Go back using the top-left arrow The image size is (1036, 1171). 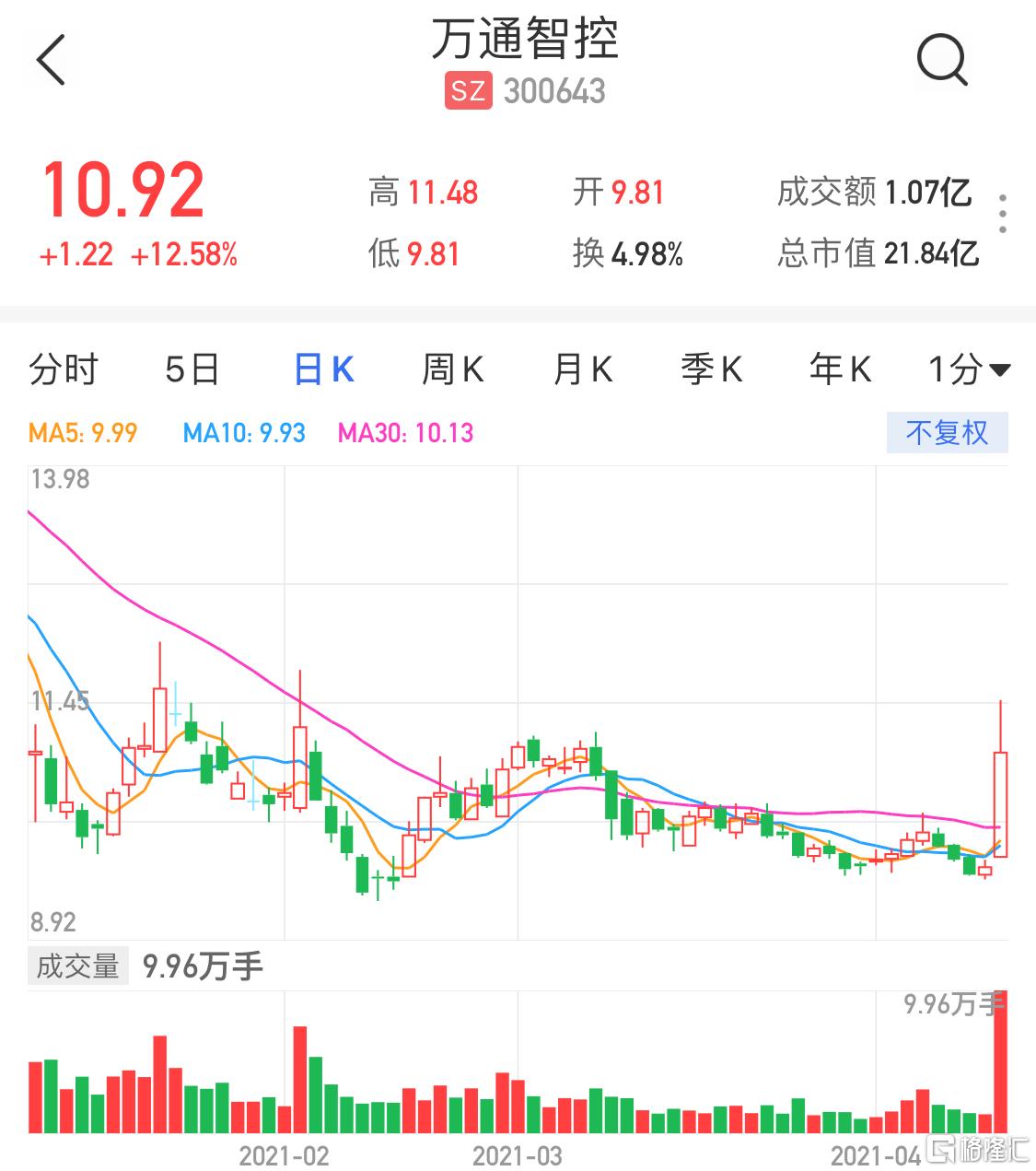click(x=52, y=60)
